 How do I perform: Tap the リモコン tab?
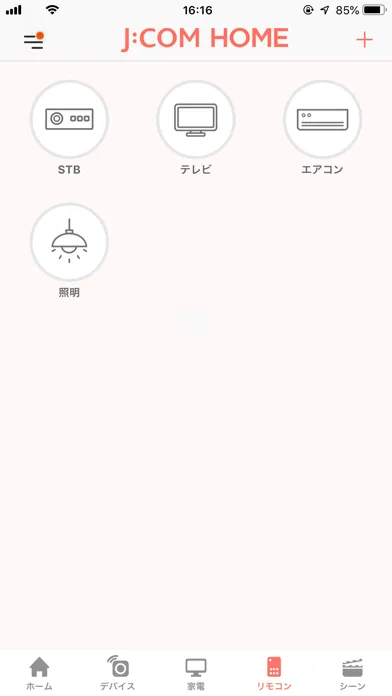274,673
